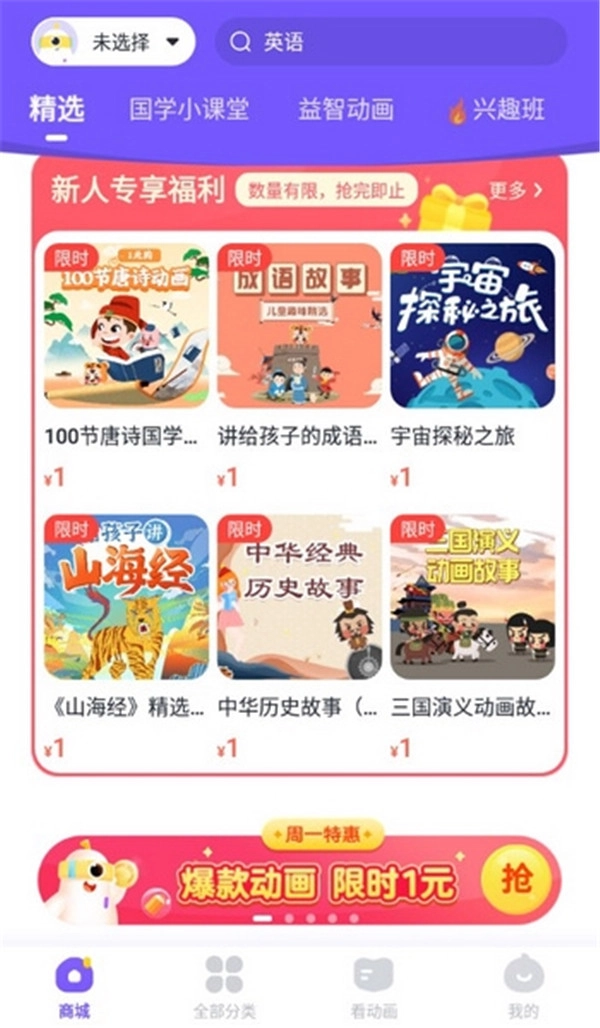The width and height of the screenshot is (600, 1028).
Task: Switch to the 益智动画 tab
Action: [x=345, y=109]
